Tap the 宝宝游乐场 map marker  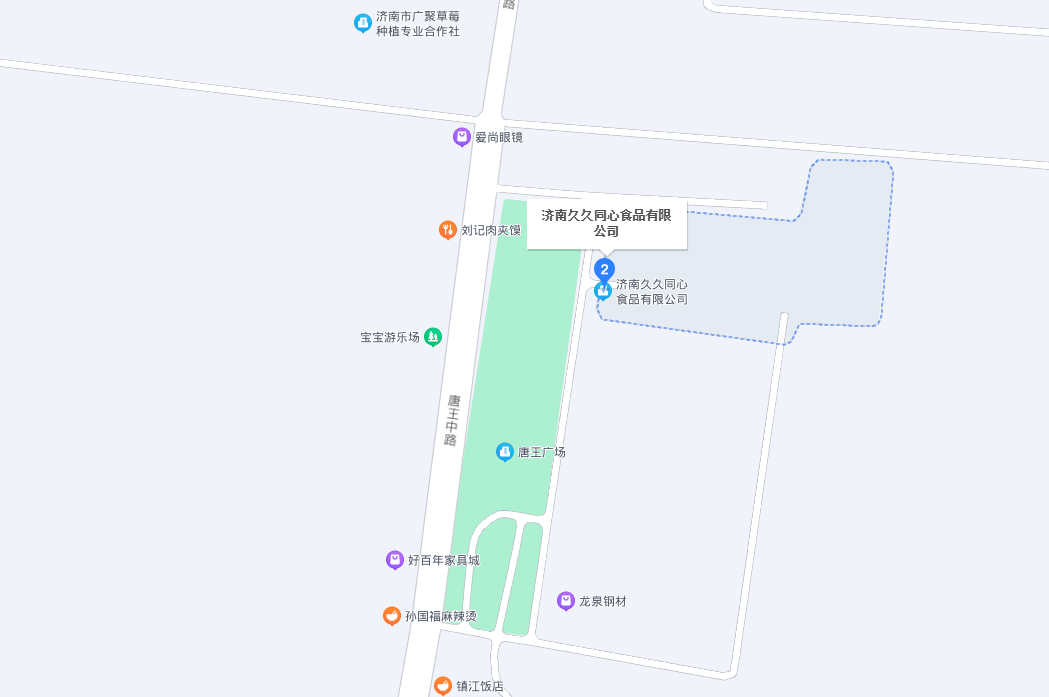[433, 337]
